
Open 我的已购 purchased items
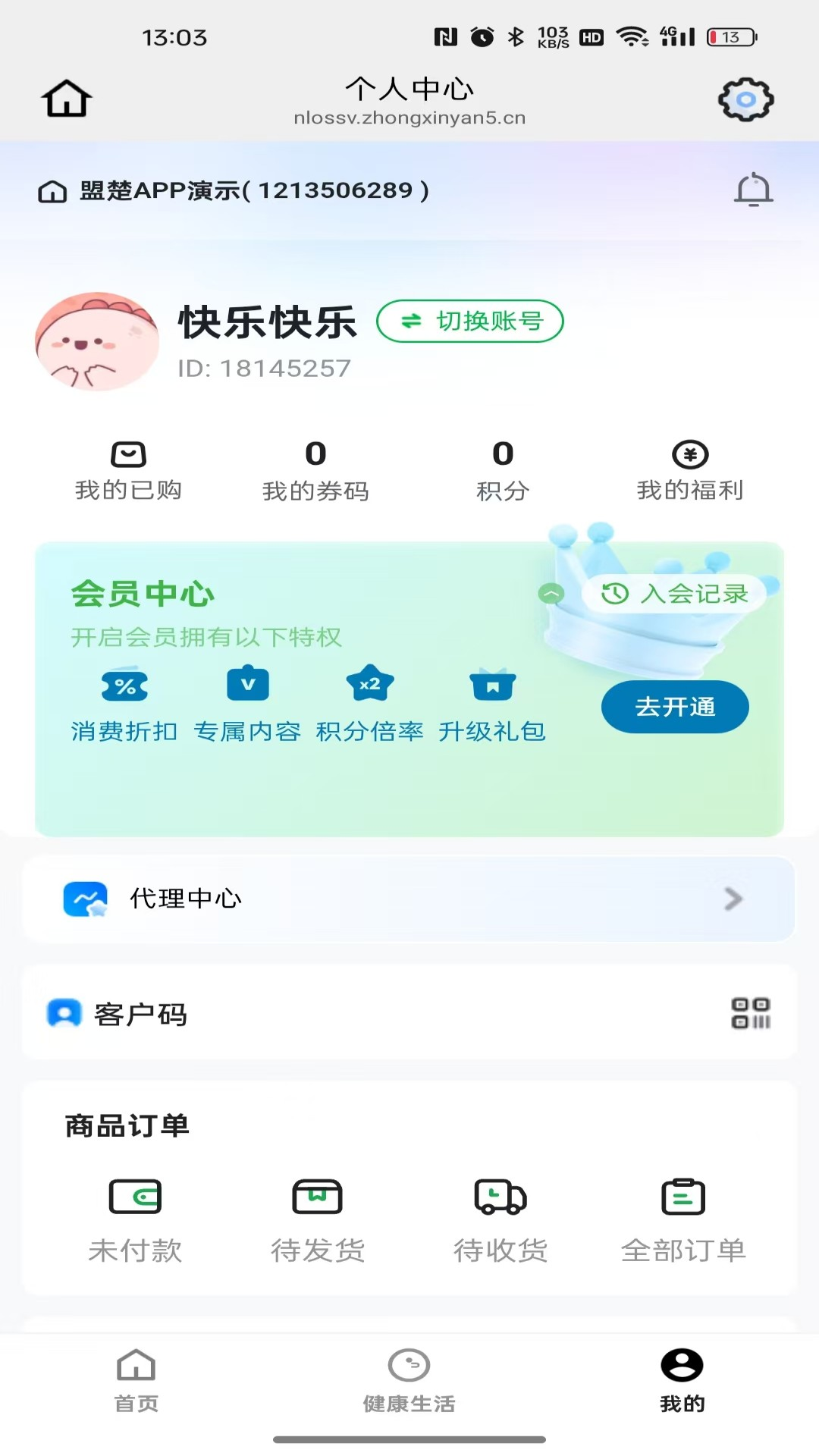(129, 470)
